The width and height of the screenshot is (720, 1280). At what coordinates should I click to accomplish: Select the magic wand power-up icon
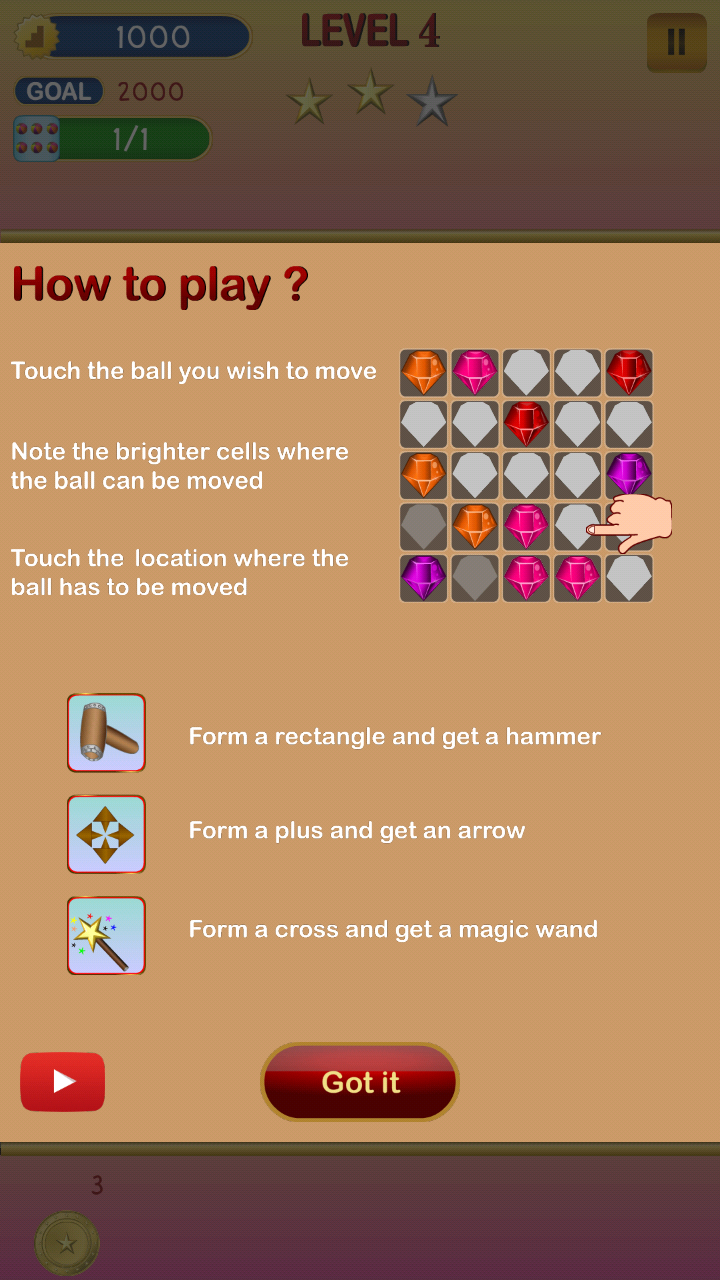tap(105, 934)
